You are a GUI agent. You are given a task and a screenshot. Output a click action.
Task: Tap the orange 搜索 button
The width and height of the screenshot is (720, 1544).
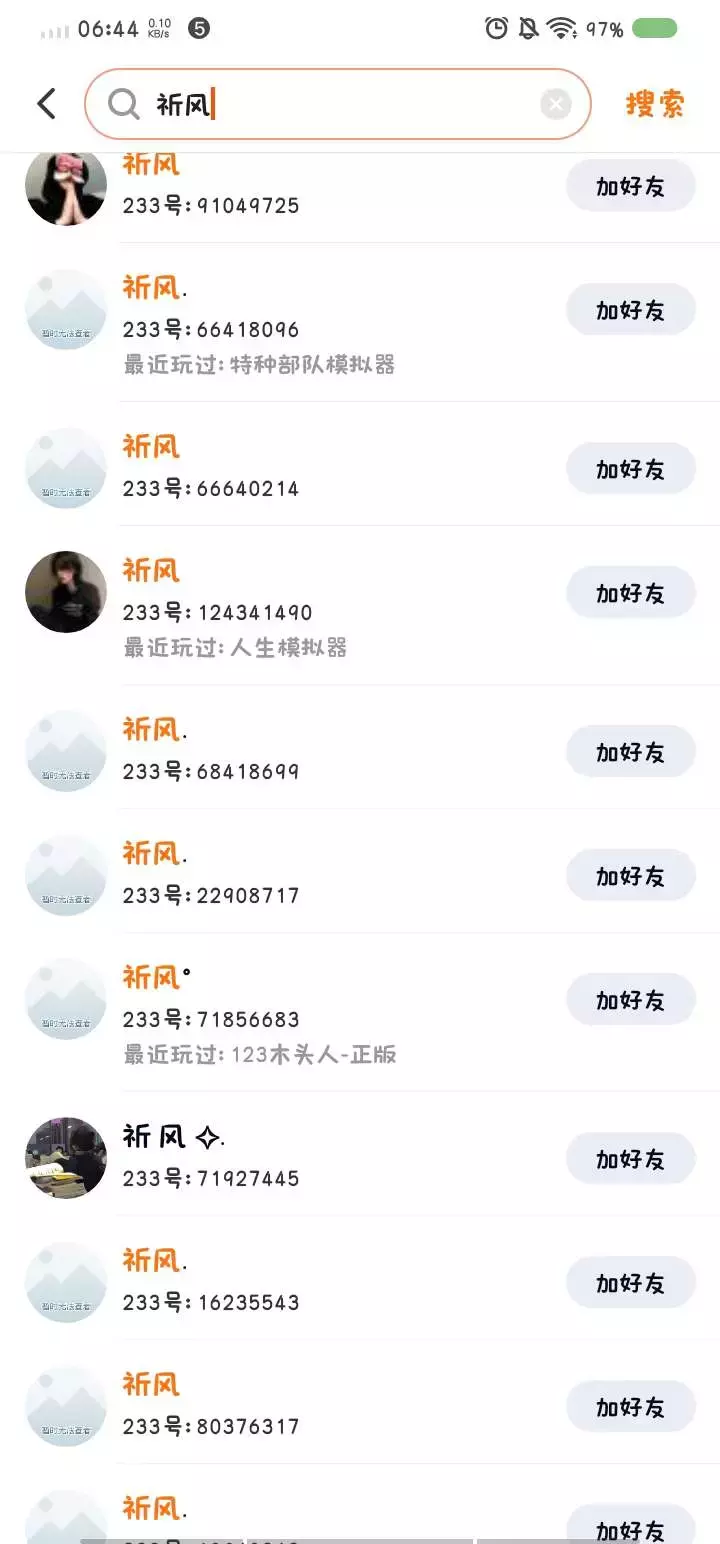655,104
